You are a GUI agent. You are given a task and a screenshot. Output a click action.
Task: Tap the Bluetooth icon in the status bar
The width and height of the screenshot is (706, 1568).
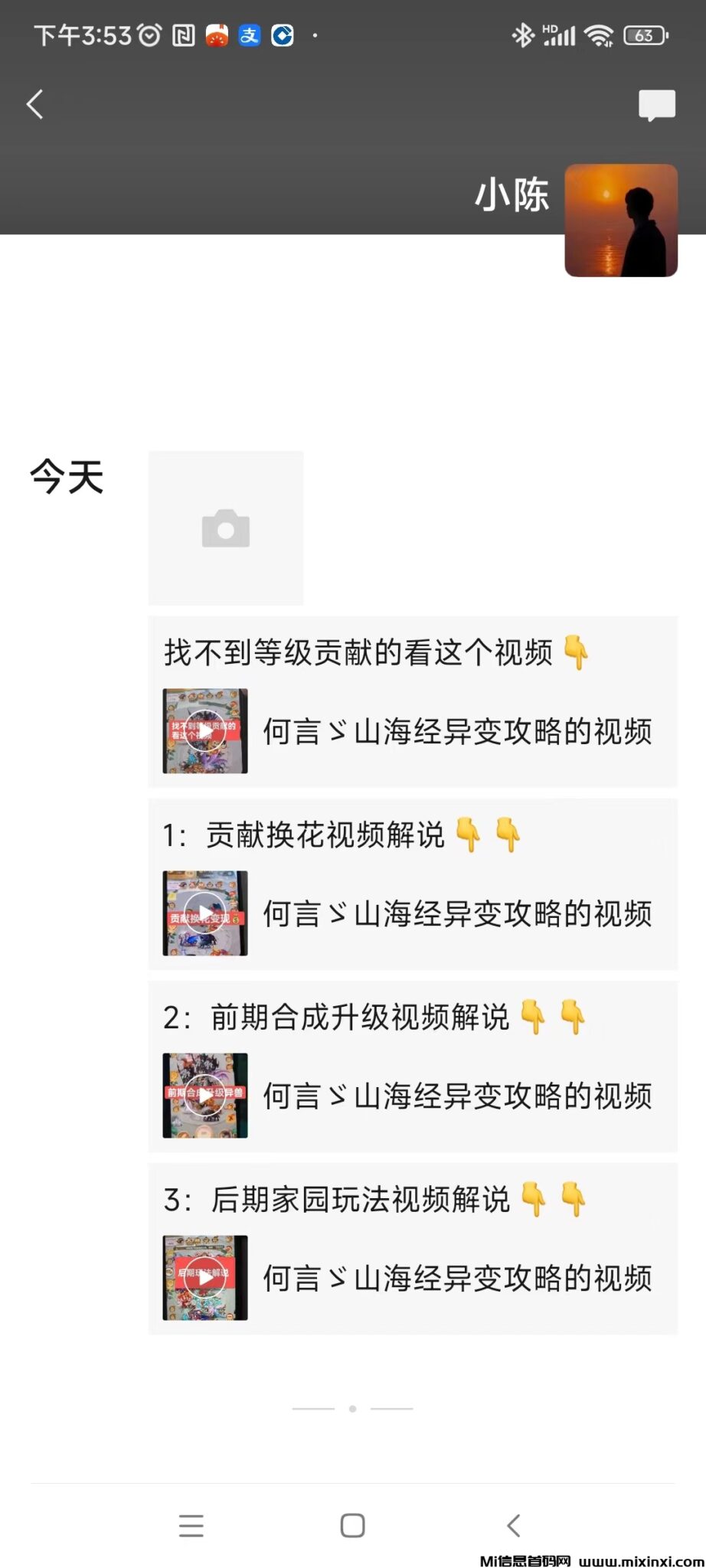tap(524, 34)
